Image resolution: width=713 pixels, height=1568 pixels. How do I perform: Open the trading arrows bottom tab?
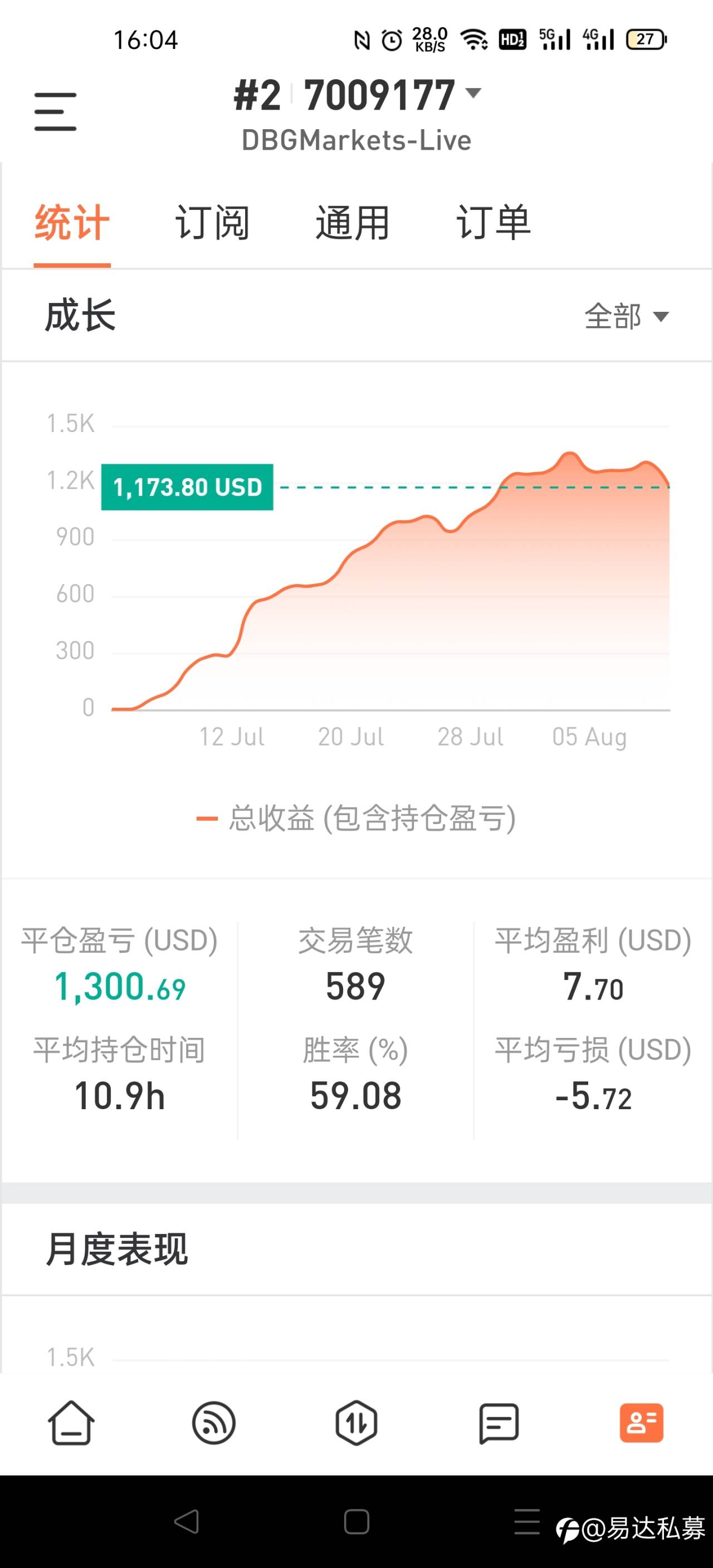[356, 1423]
